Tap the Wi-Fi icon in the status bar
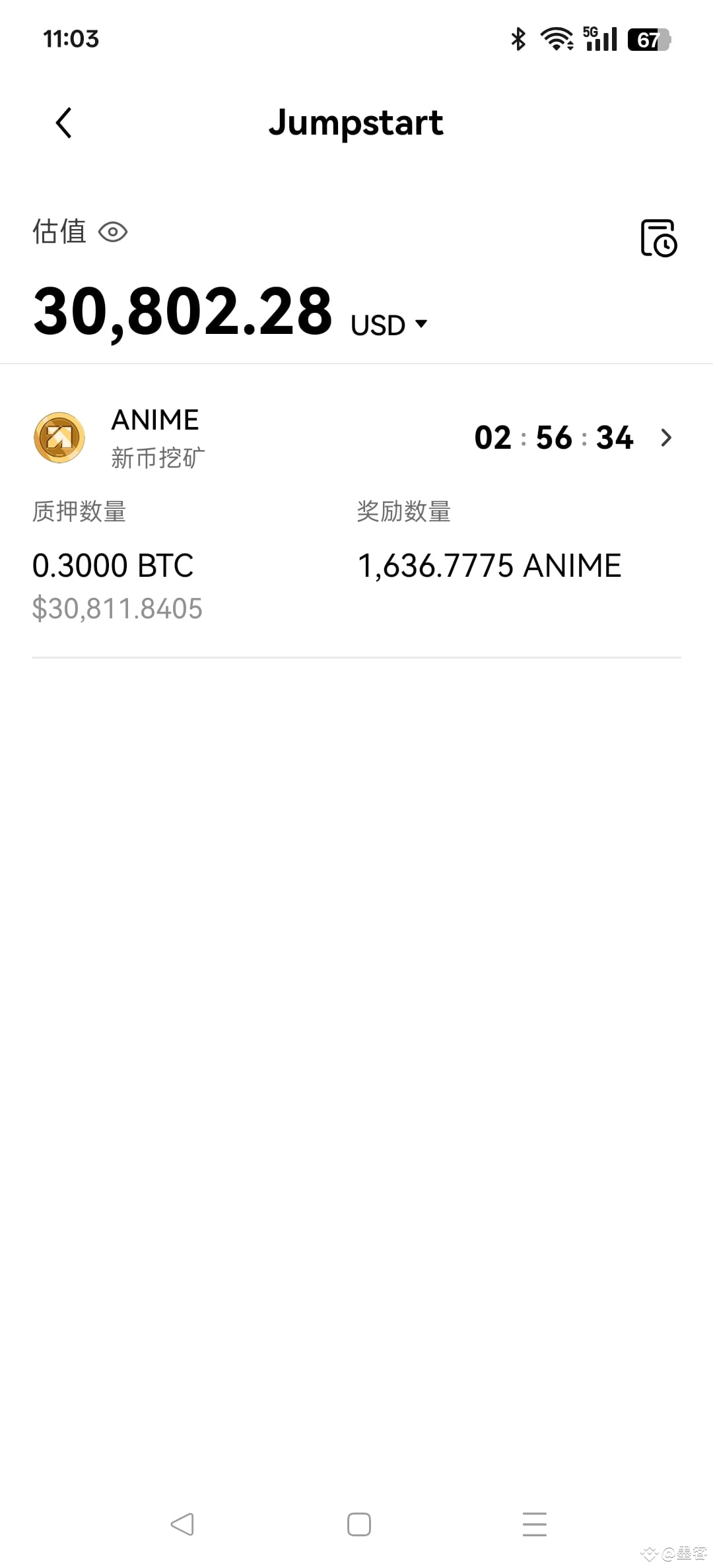The image size is (713, 1568). 558,40
